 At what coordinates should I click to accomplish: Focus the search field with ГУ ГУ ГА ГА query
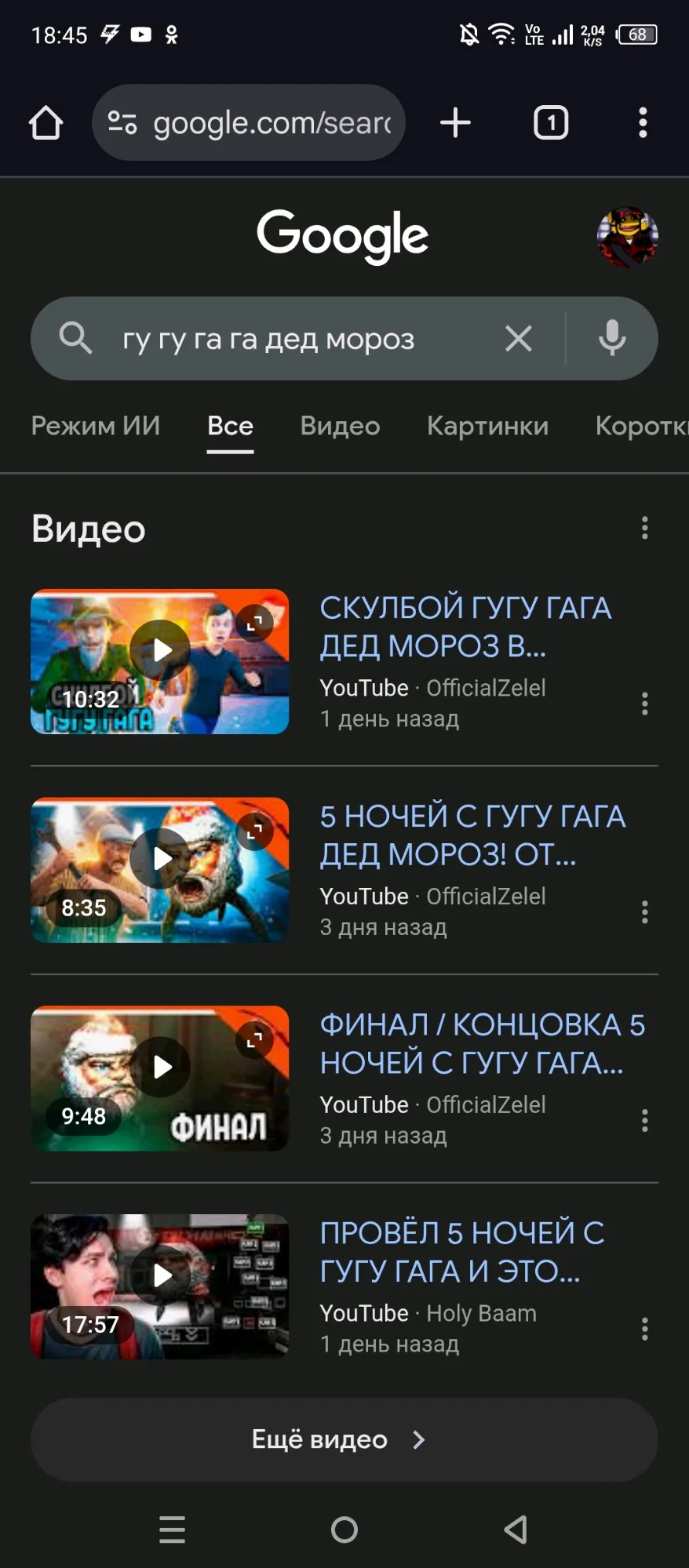point(298,338)
